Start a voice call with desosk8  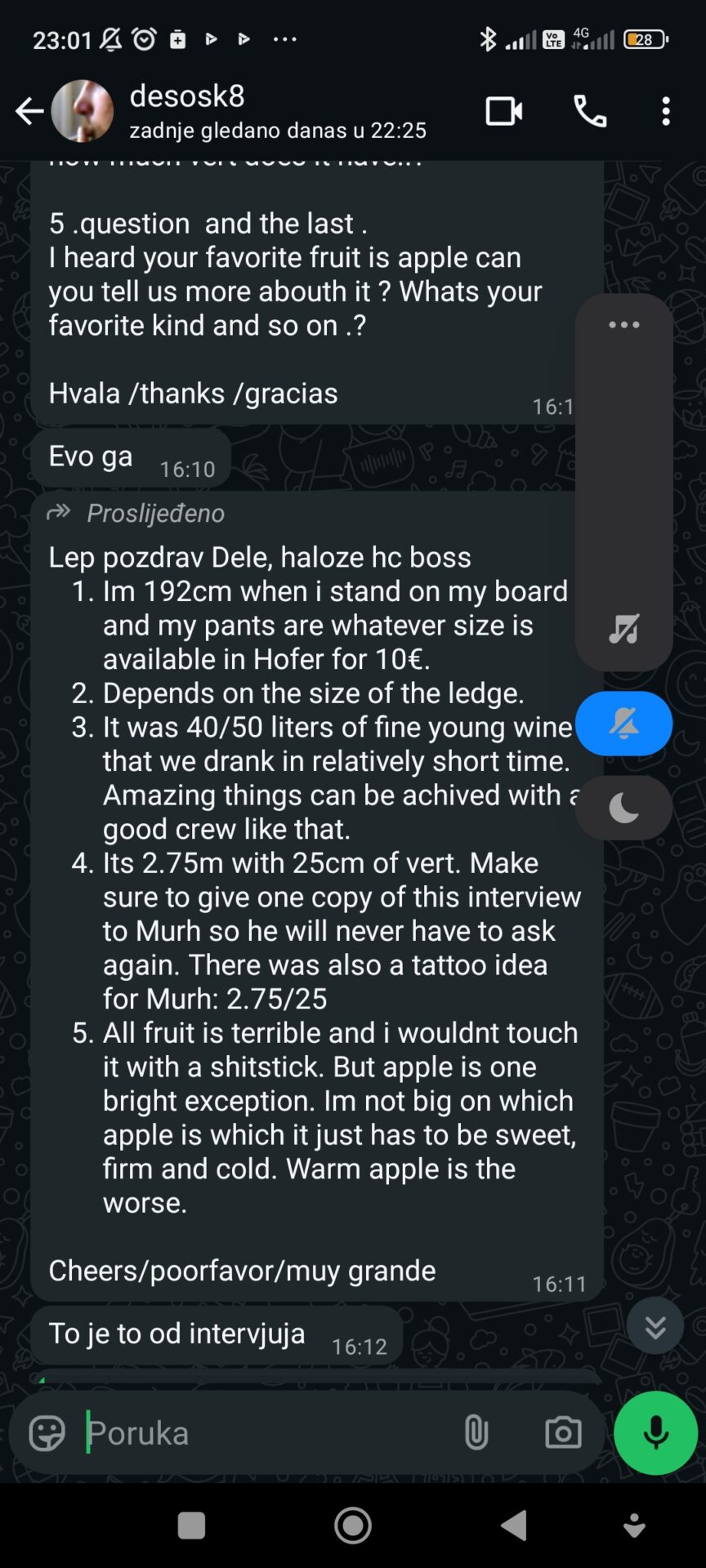pos(590,111)
